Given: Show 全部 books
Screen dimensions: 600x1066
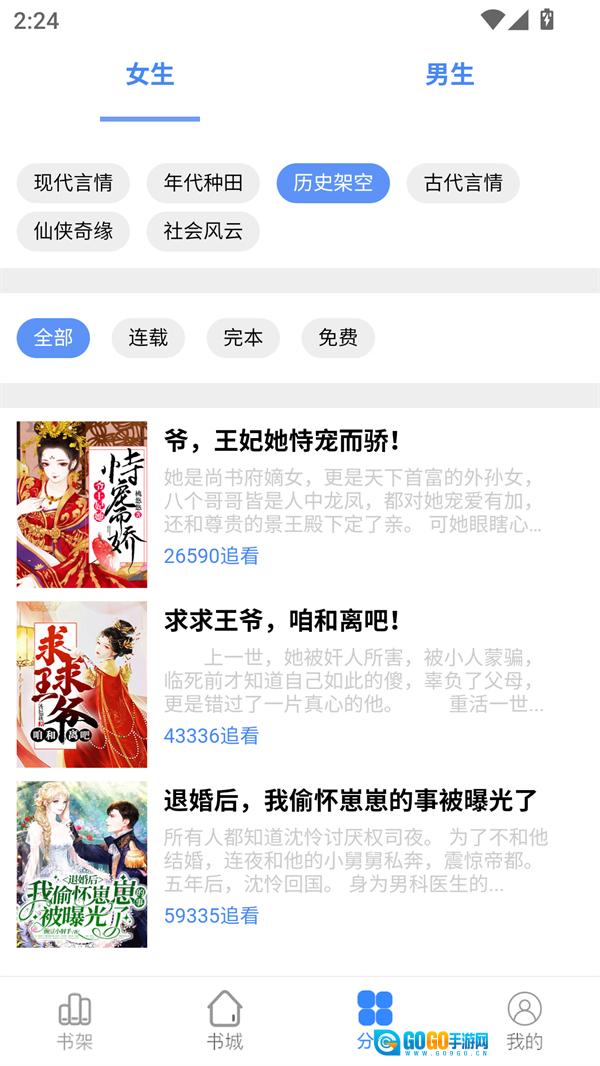Looking at the screenshot, I should pyautogui.click(x=53, y=338).
